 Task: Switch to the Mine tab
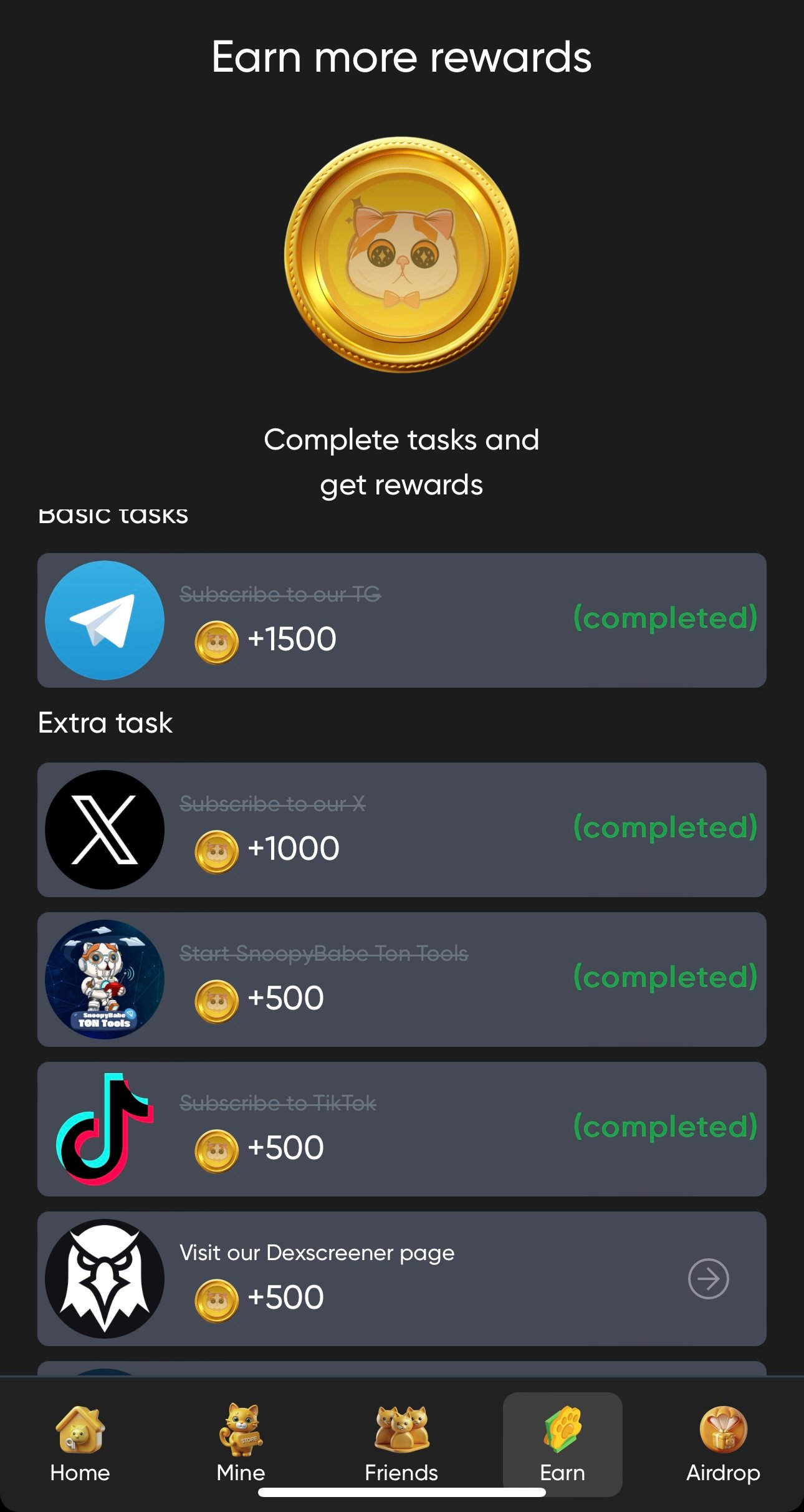click(x=241, y=1444)
